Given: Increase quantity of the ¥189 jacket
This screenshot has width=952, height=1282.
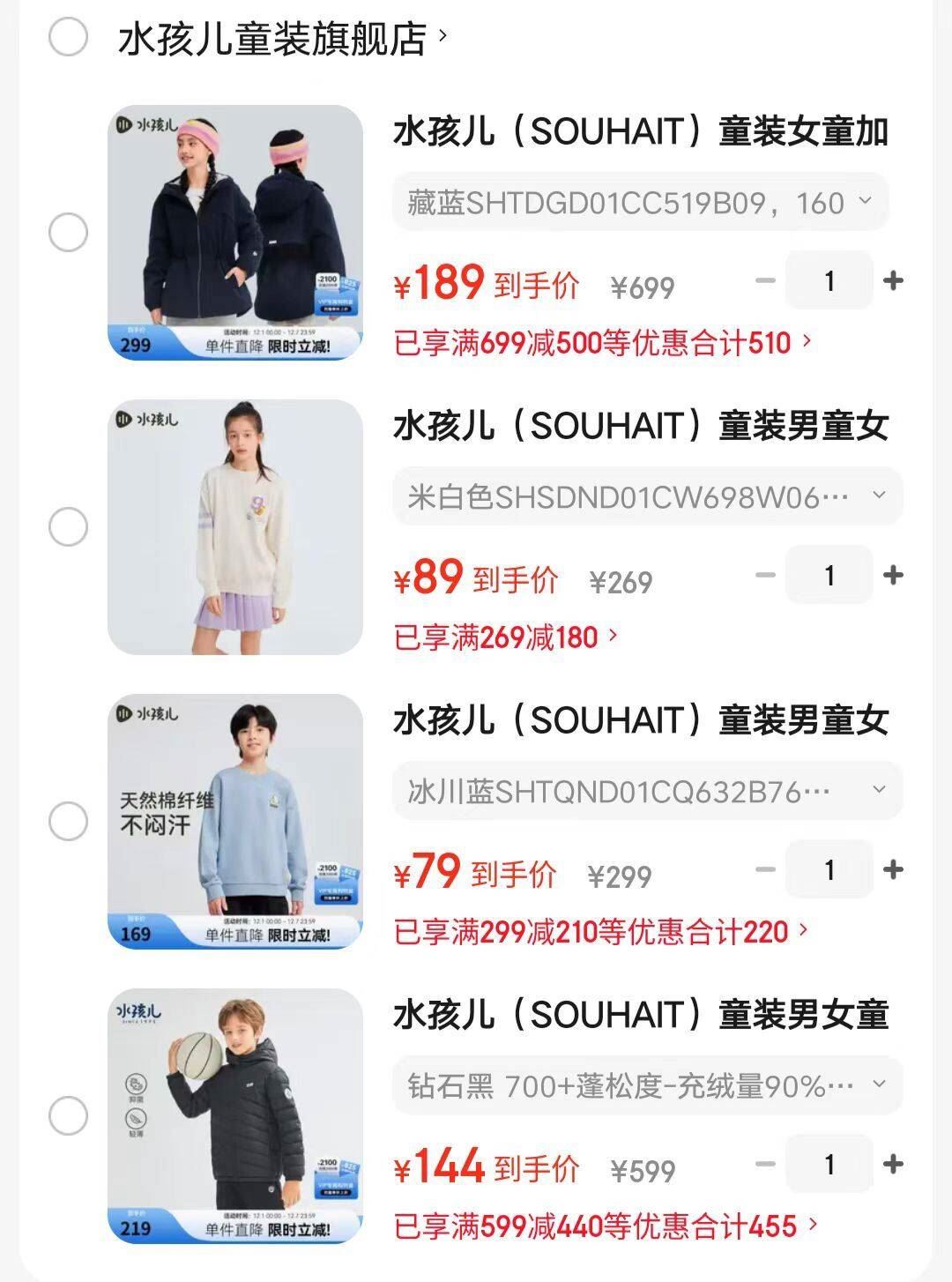Looking at the screenshot, I should tap(893, 281).
